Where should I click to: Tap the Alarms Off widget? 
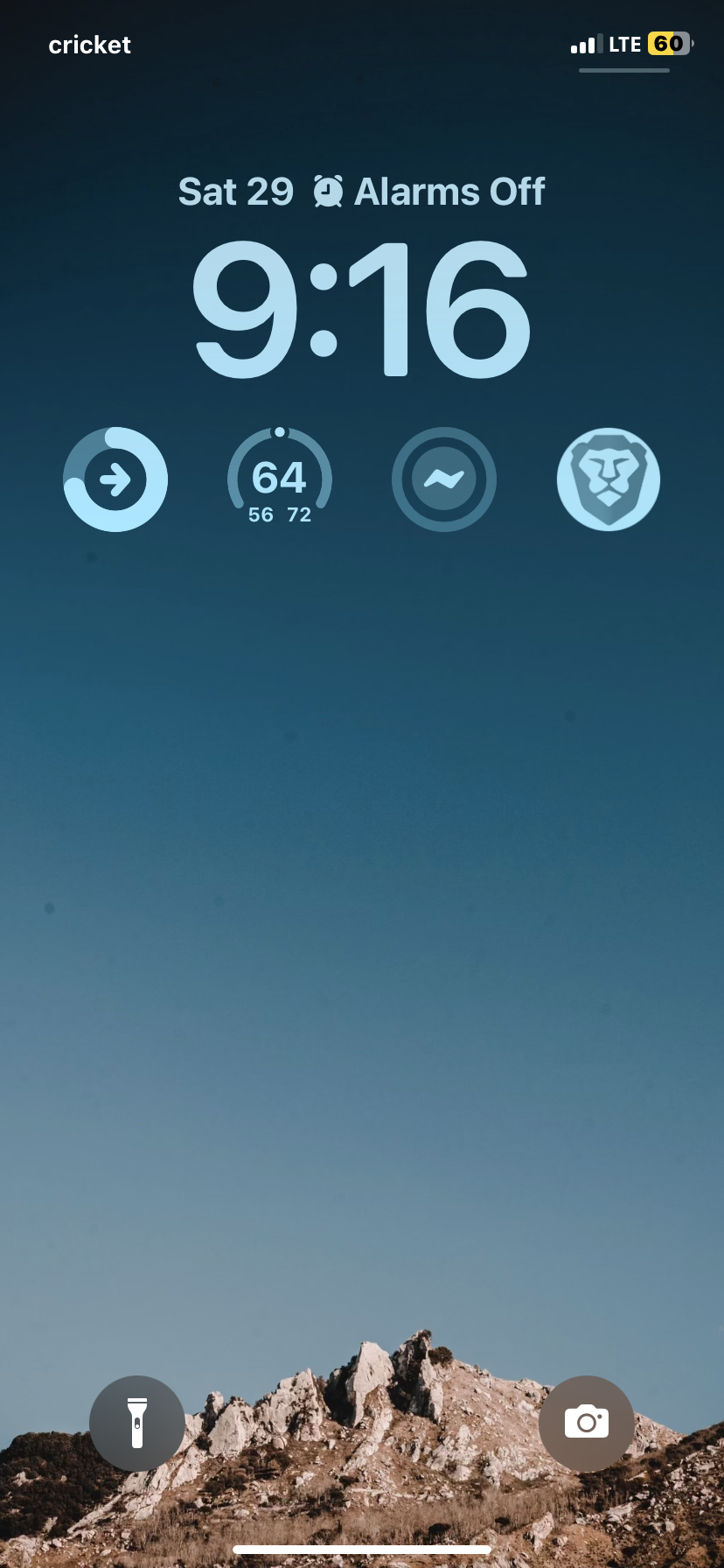429,192
